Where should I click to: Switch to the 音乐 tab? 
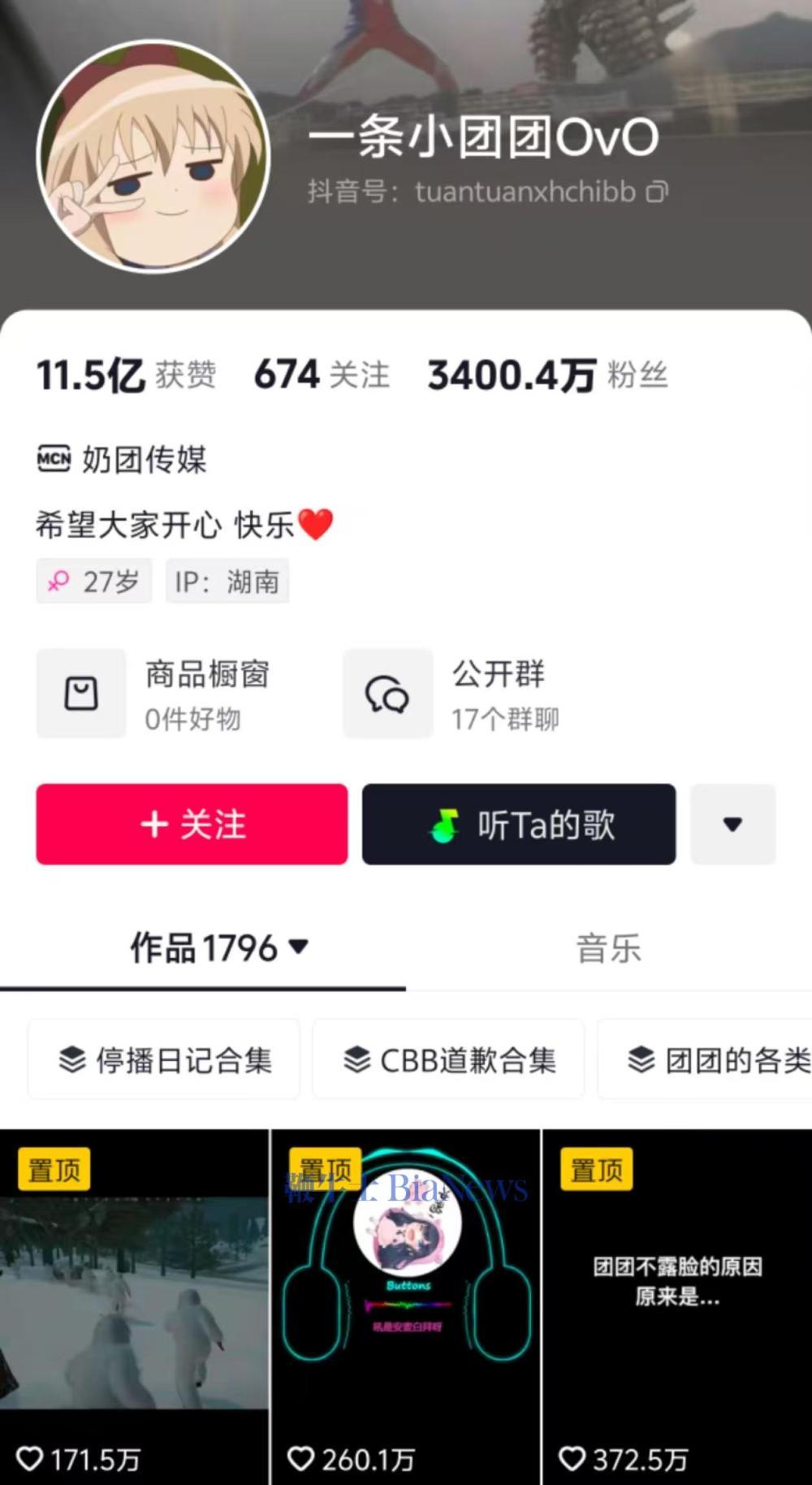(607, 947)
